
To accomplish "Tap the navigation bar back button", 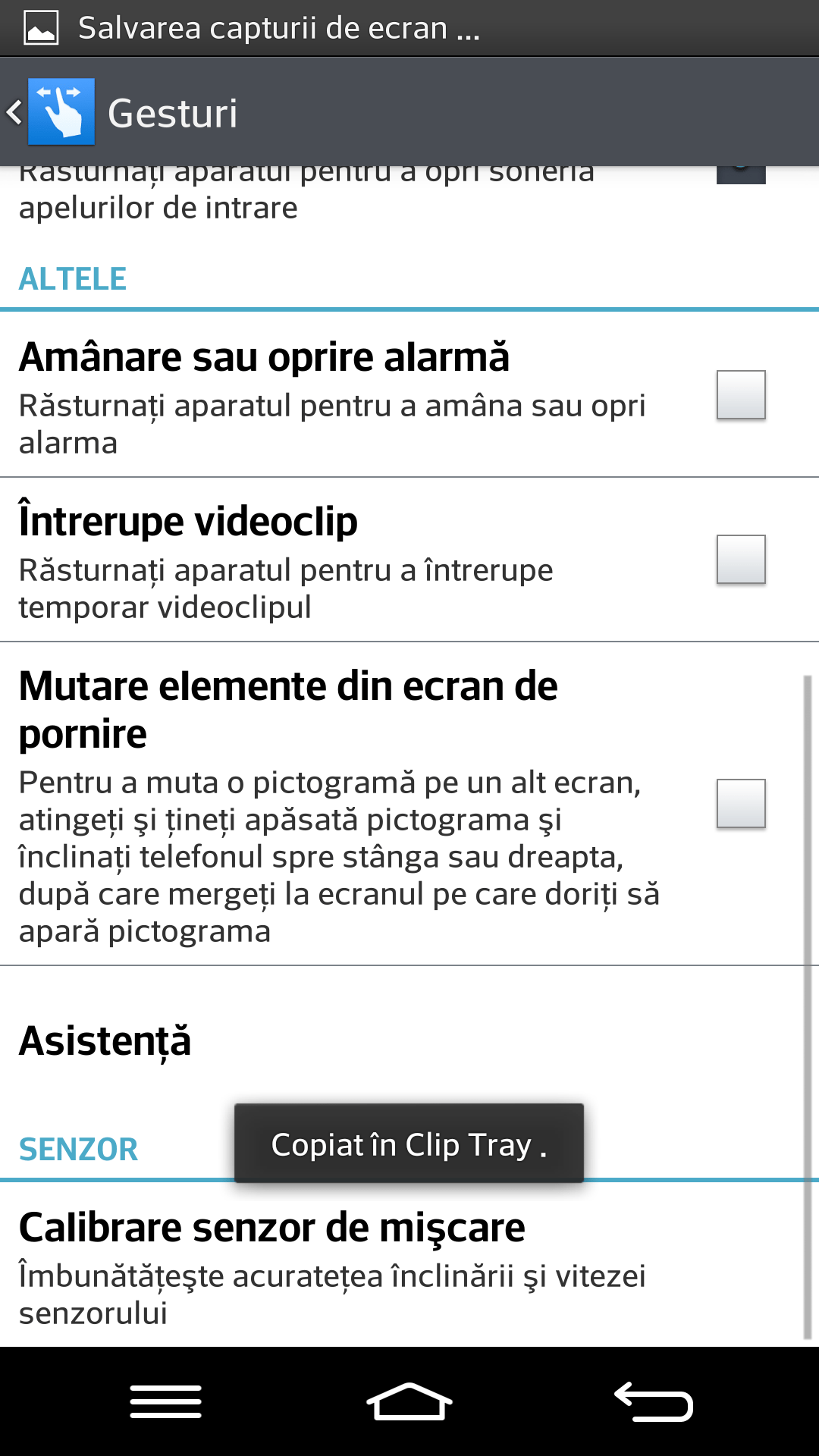I will tap(654, 1401).
